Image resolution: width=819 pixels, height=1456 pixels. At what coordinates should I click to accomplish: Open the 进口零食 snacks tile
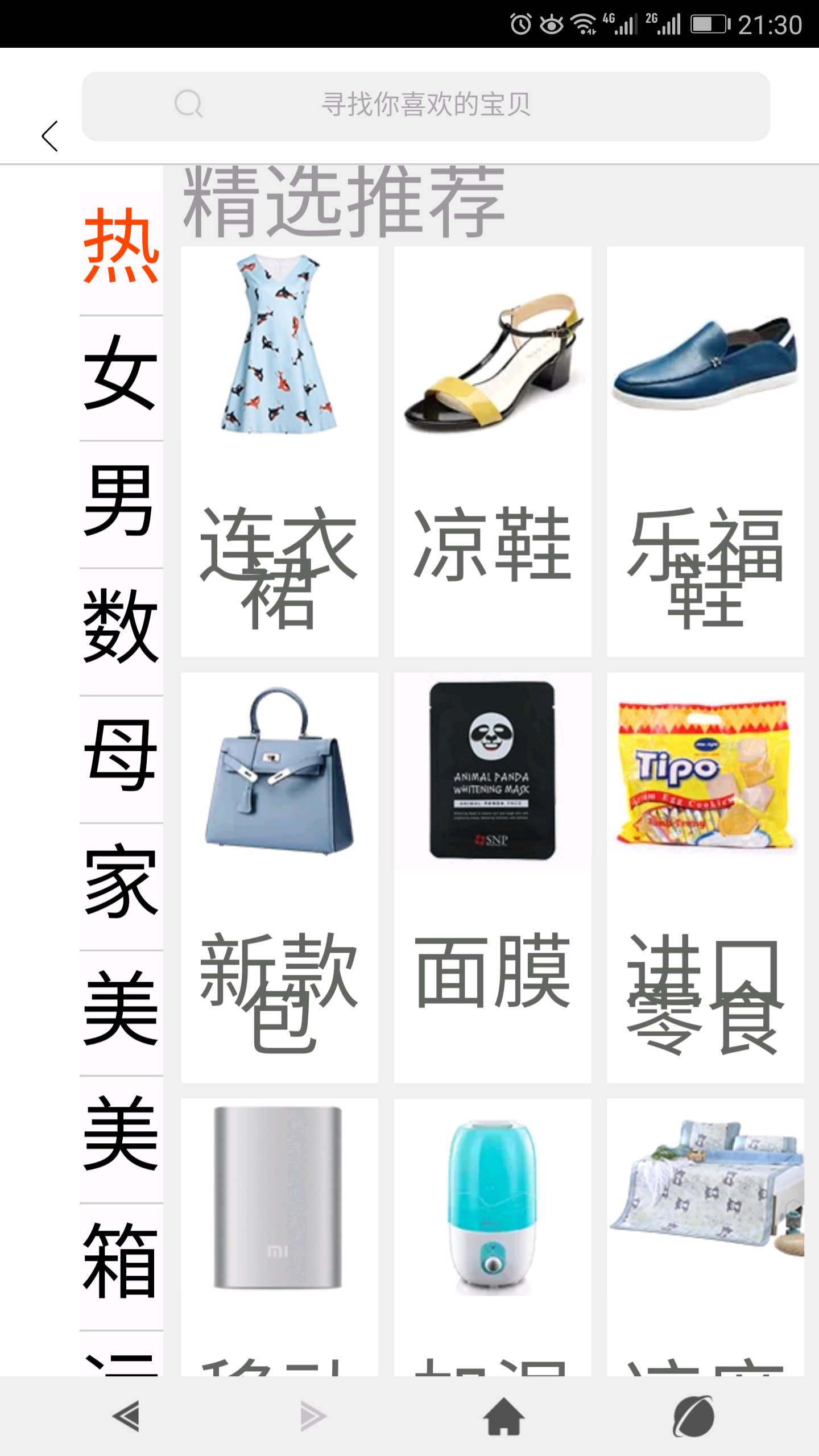(705, 878)
